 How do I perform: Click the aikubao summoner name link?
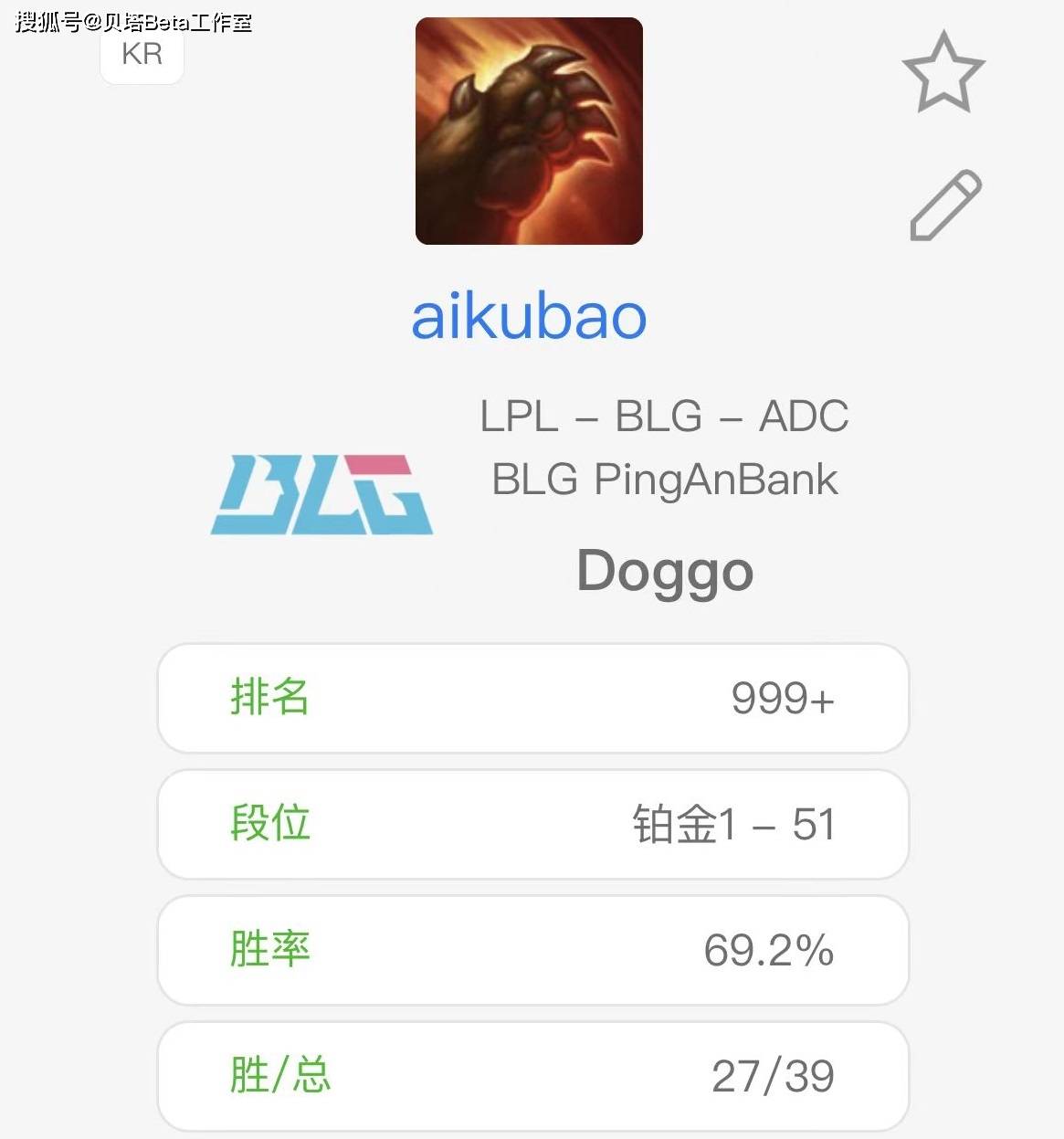click(530, 315)
